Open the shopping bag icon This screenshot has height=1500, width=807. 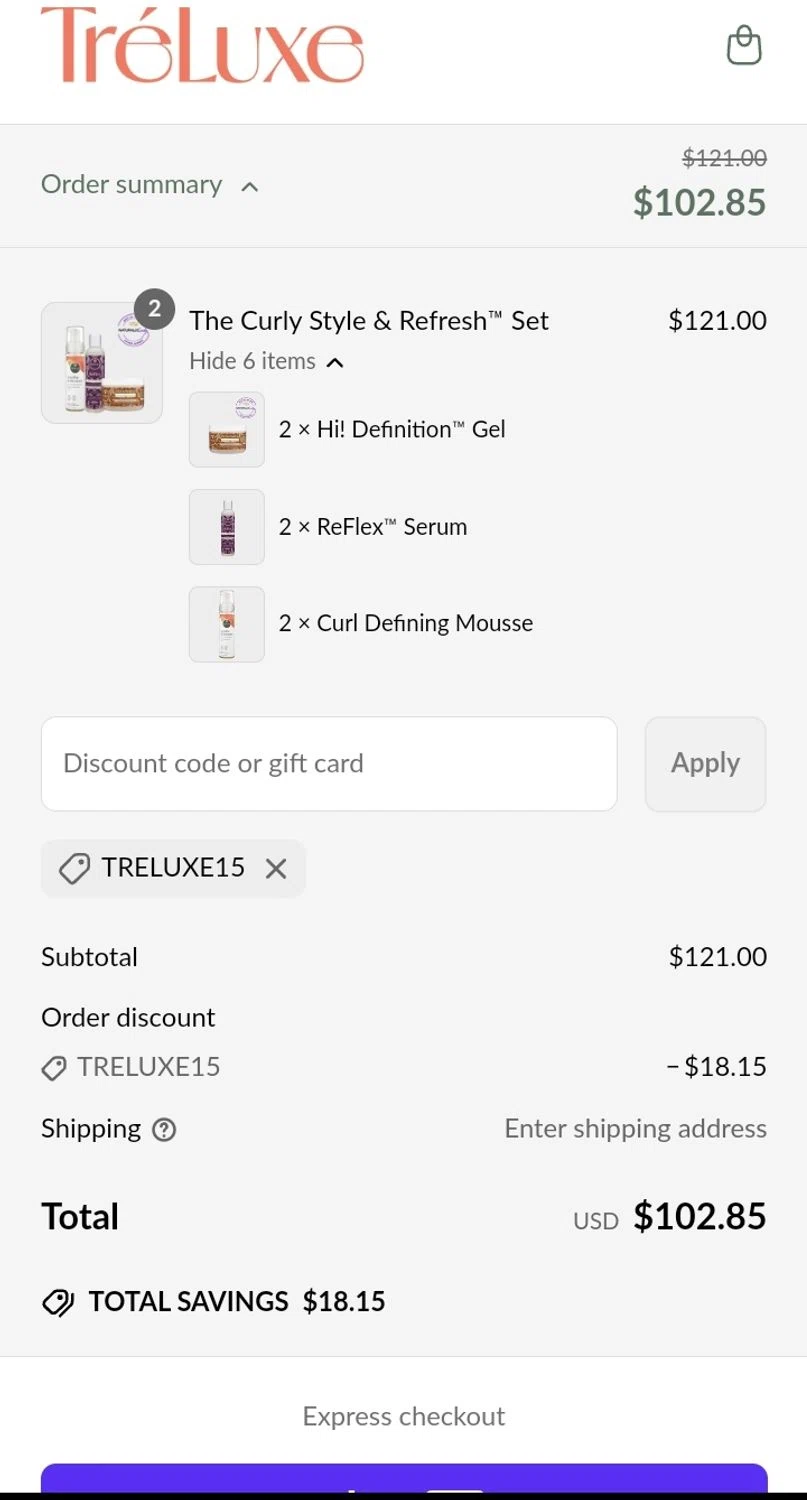[x=743, y=46]
